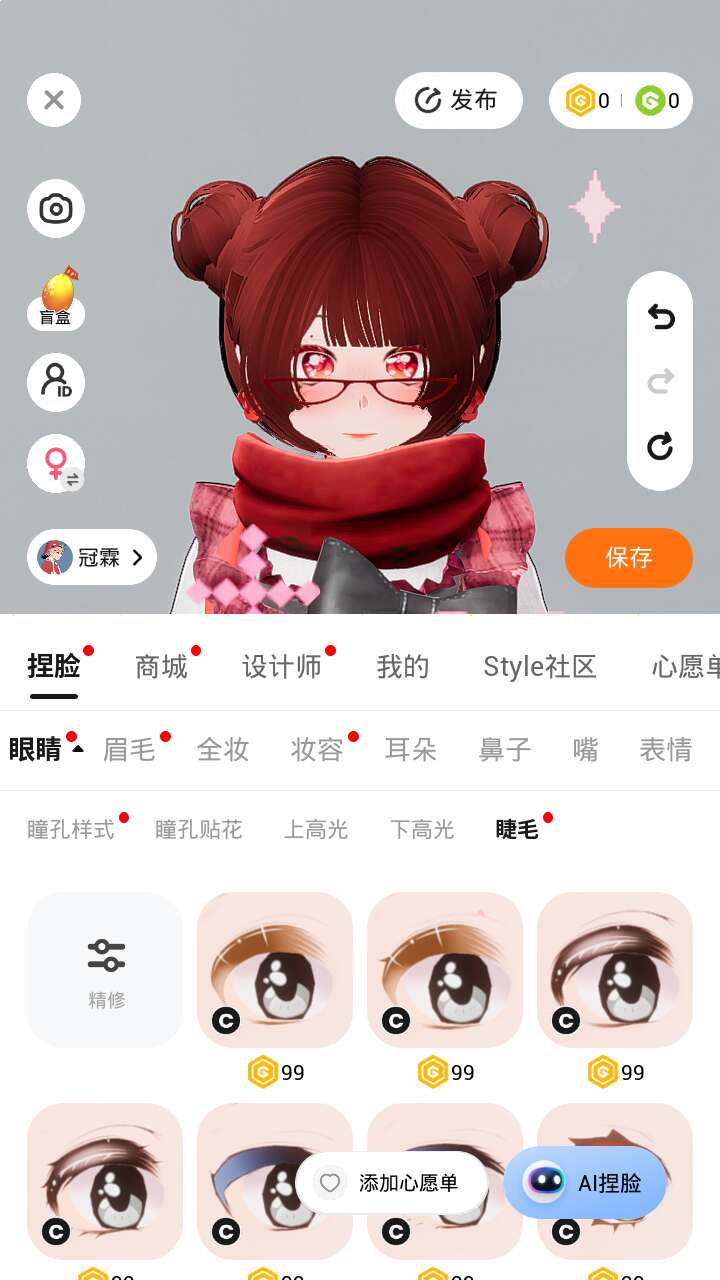720x1280 pixels.
Task: Switch to the 设计师 tab
Action: click(x=282, y=667)
